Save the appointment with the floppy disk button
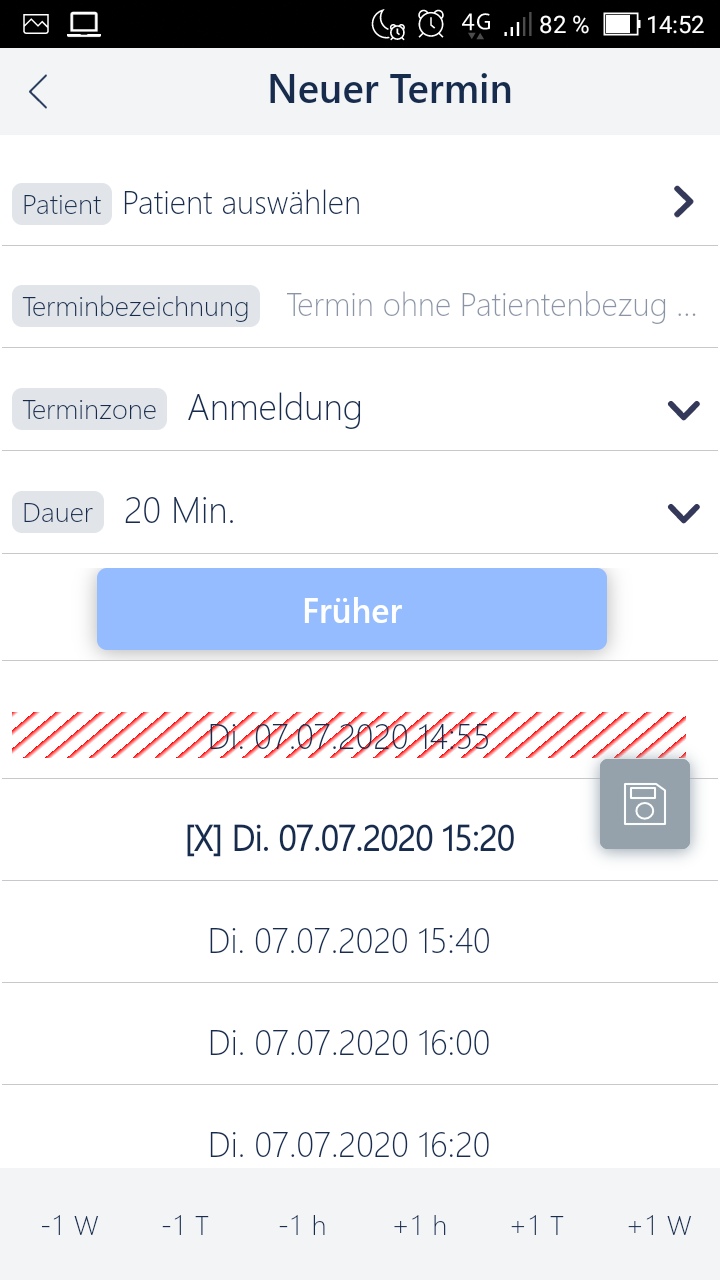 click(645, 804)
